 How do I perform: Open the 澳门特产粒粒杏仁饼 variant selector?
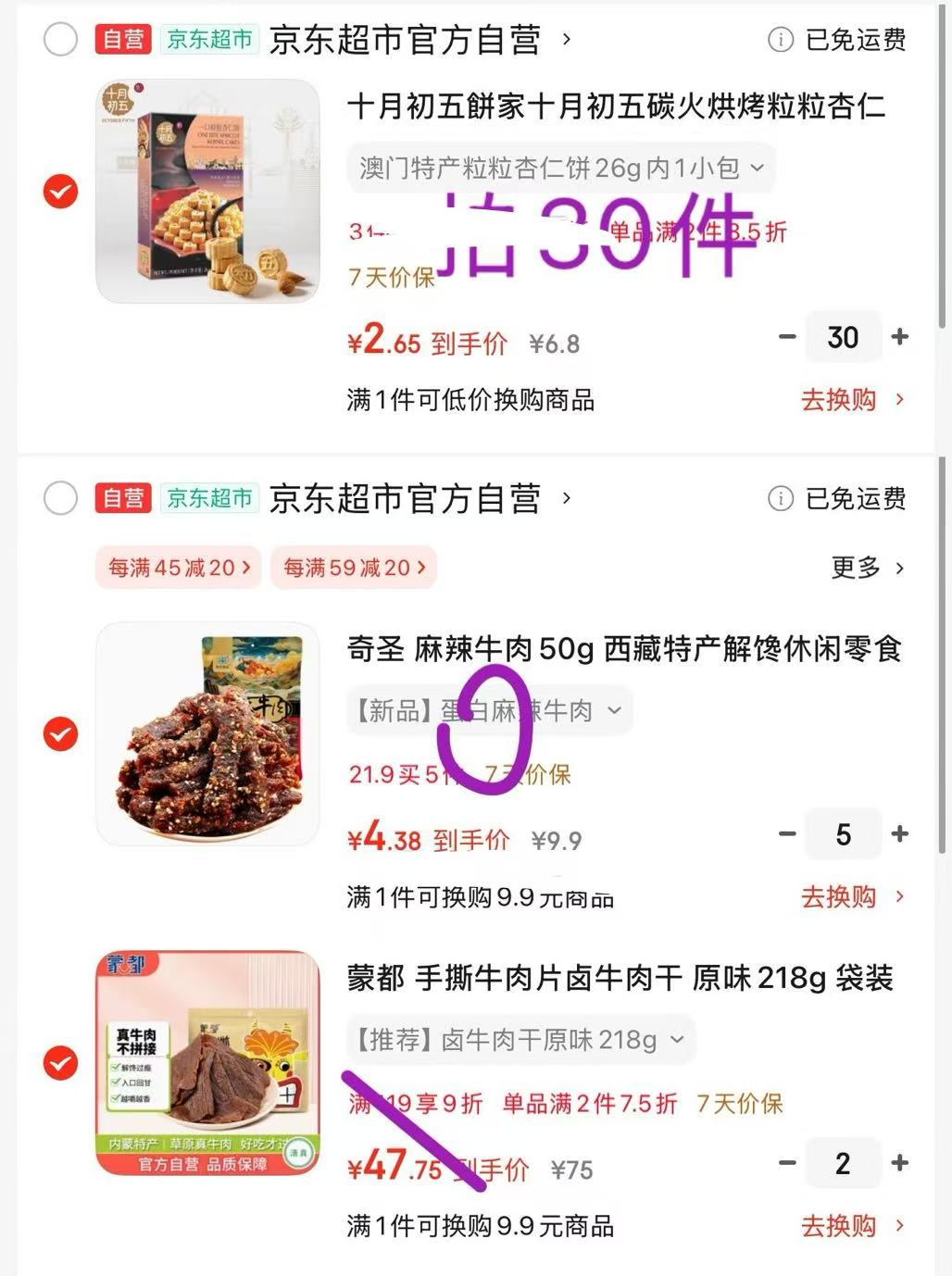tap(560, 168)
